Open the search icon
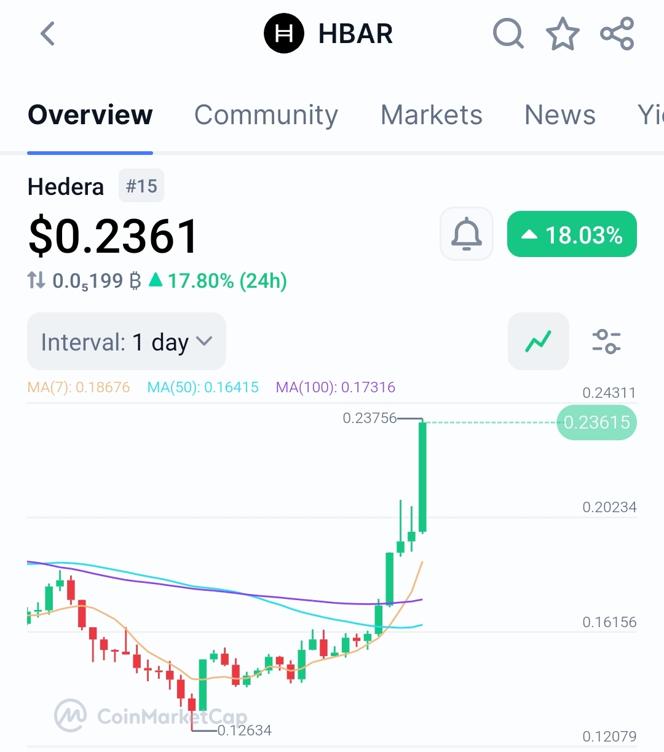 pyautogui.click(x=508, y=34)
